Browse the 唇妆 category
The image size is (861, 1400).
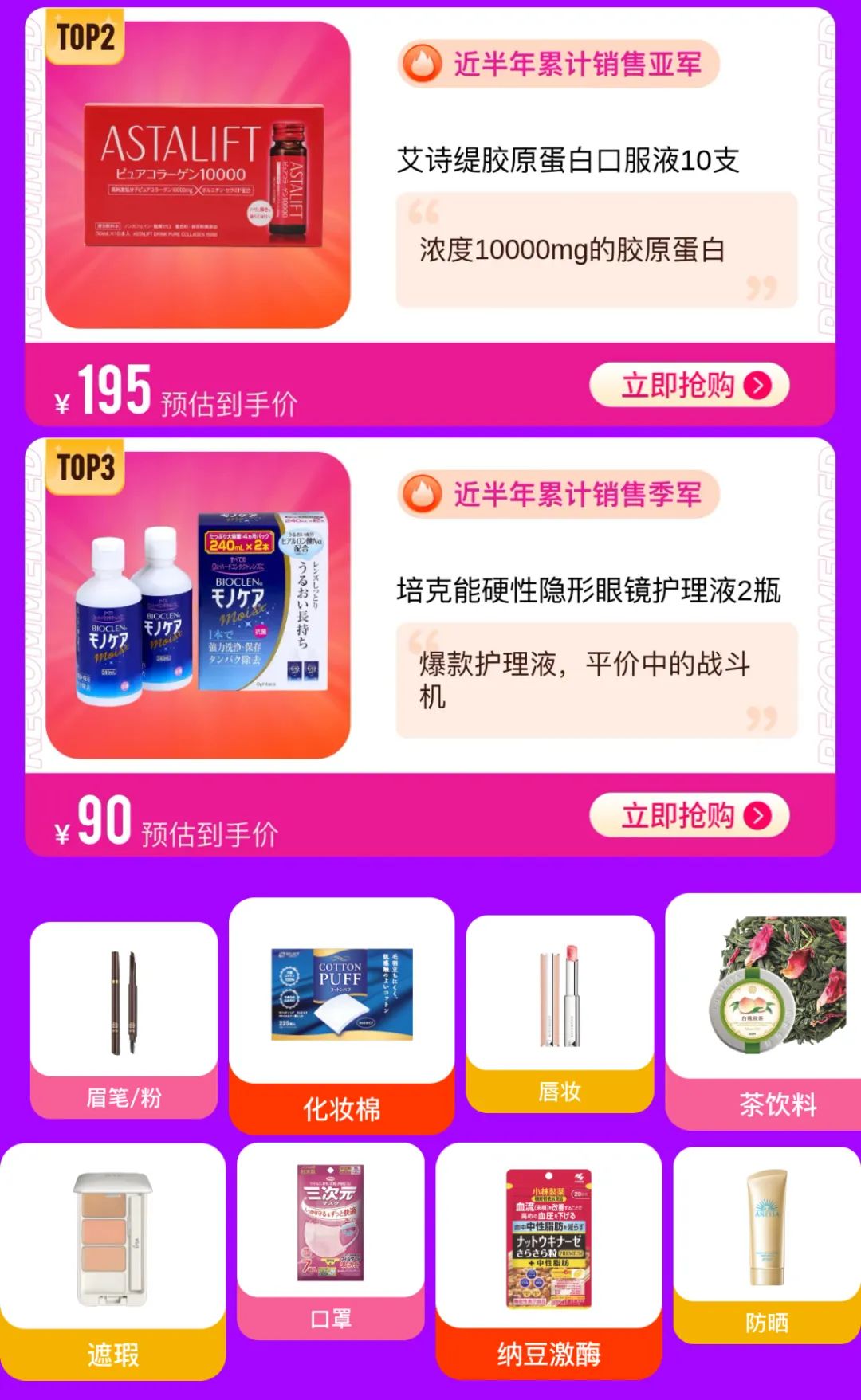560,1014
